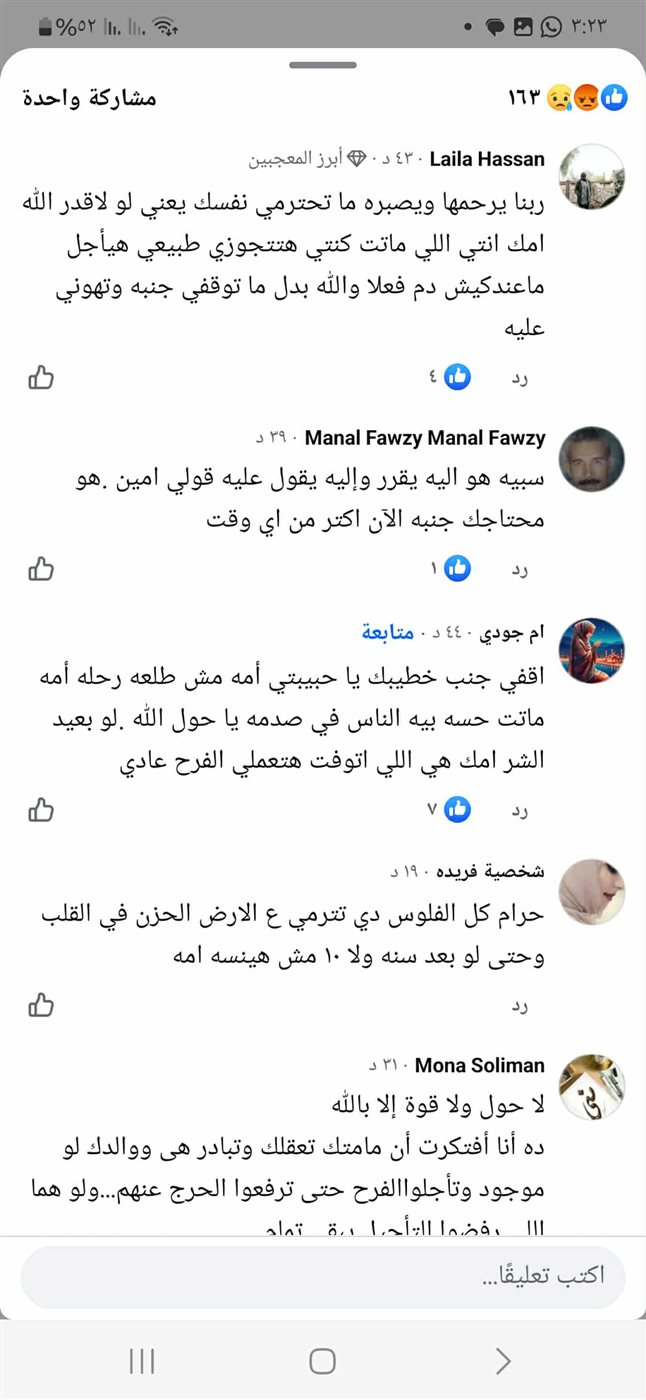View reactions on ام جودي's comment

click(448, 809)
